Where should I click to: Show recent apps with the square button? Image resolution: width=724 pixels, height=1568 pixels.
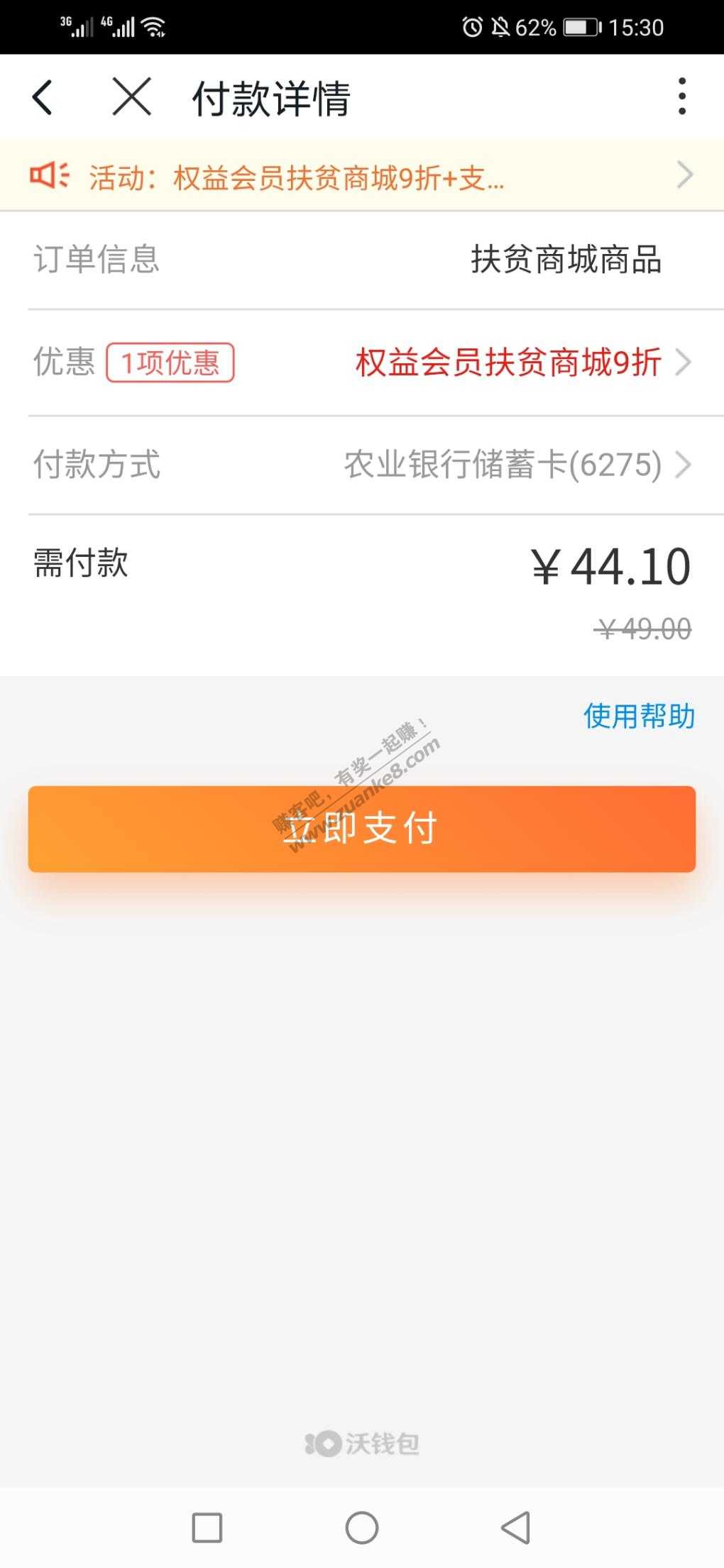(207, 1527)
